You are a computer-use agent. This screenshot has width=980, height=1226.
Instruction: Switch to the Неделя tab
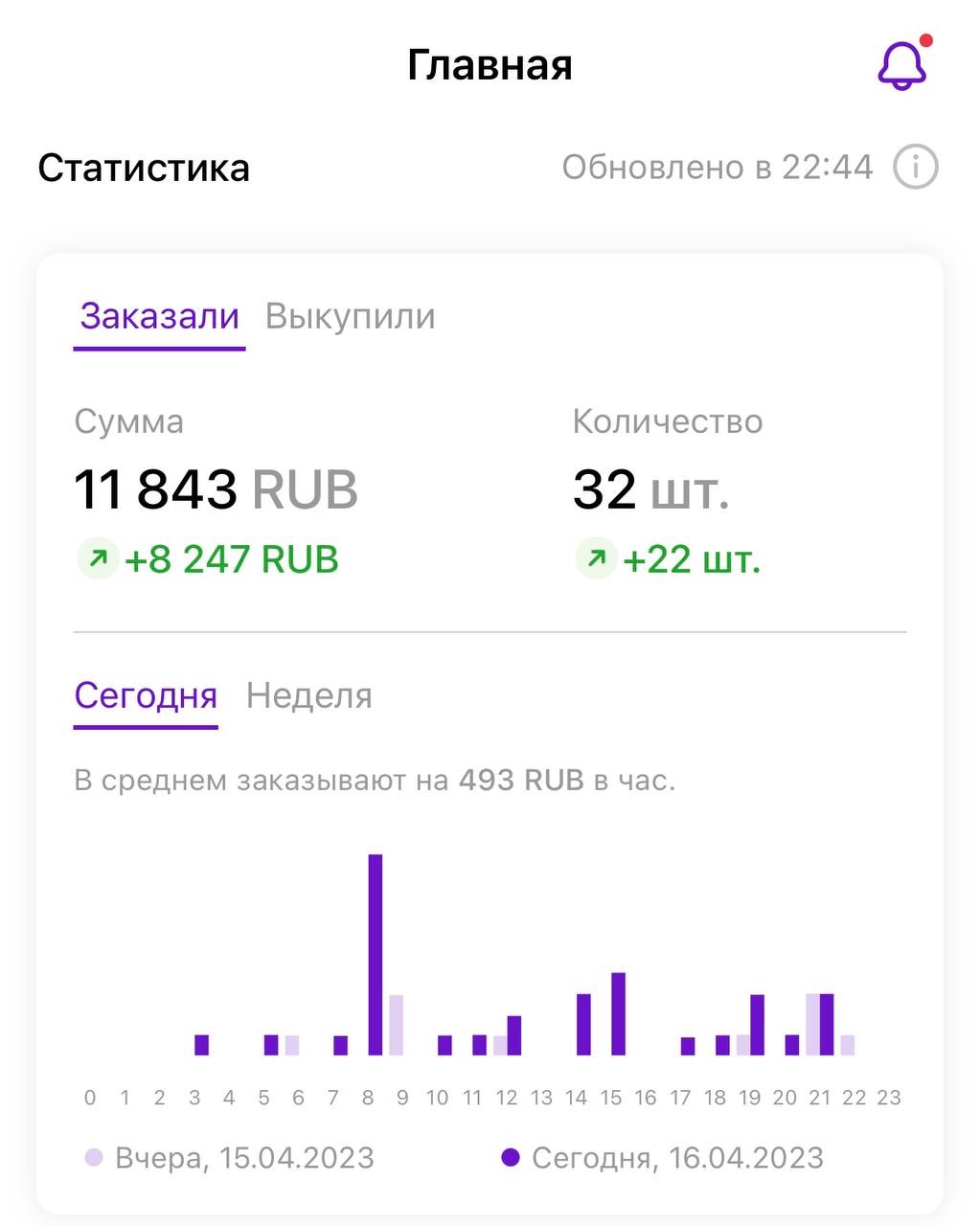(309, 695)
